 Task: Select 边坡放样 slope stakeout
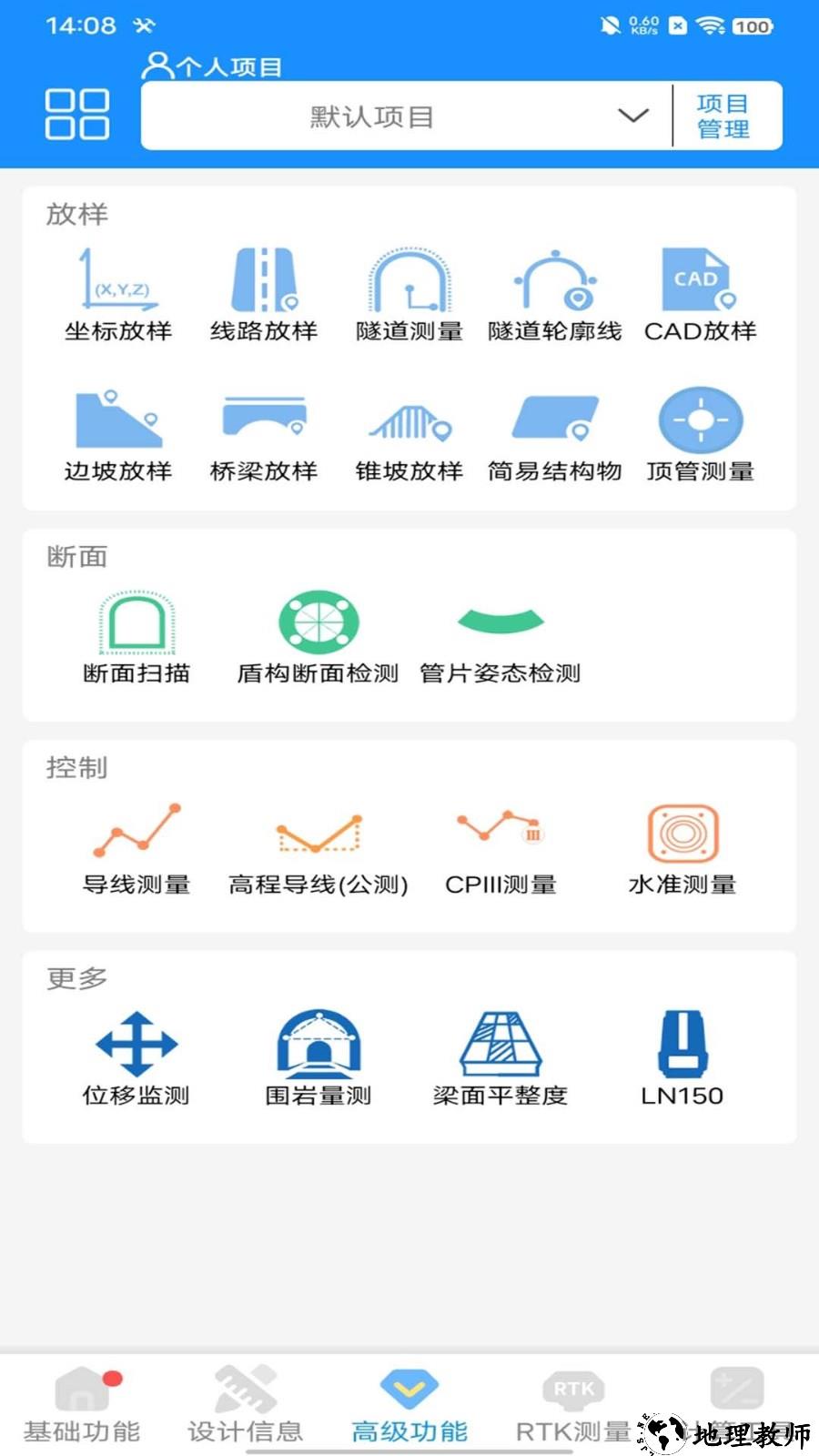click(x=116, y=428)
